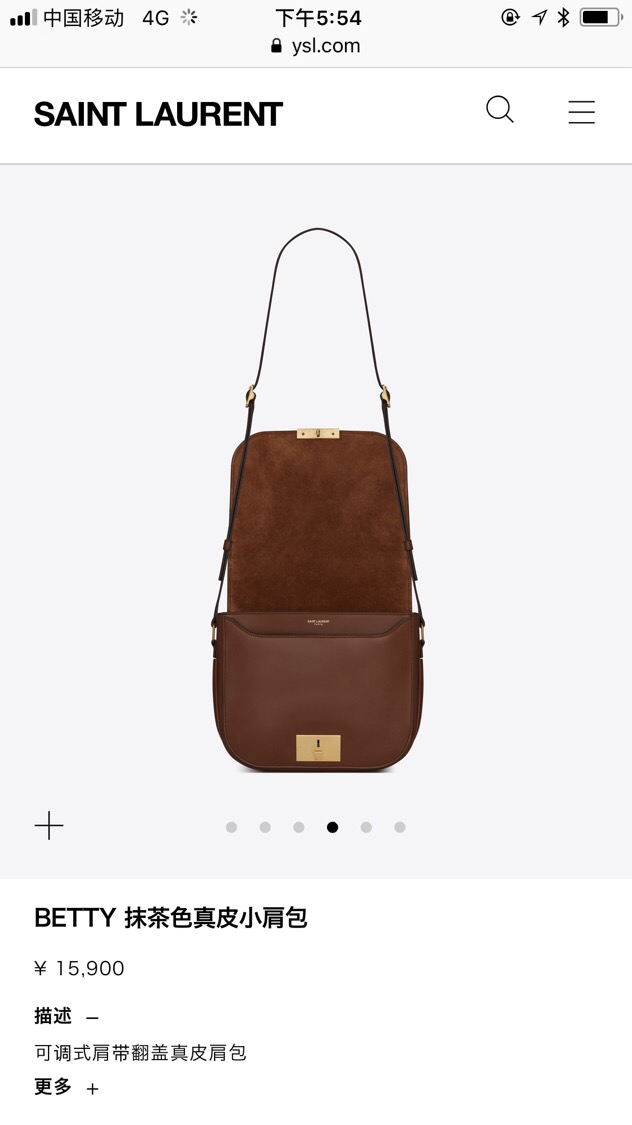Open the brown Betty bag image
The width and height of the screenshot is (632, 1125).
(317, 560)
